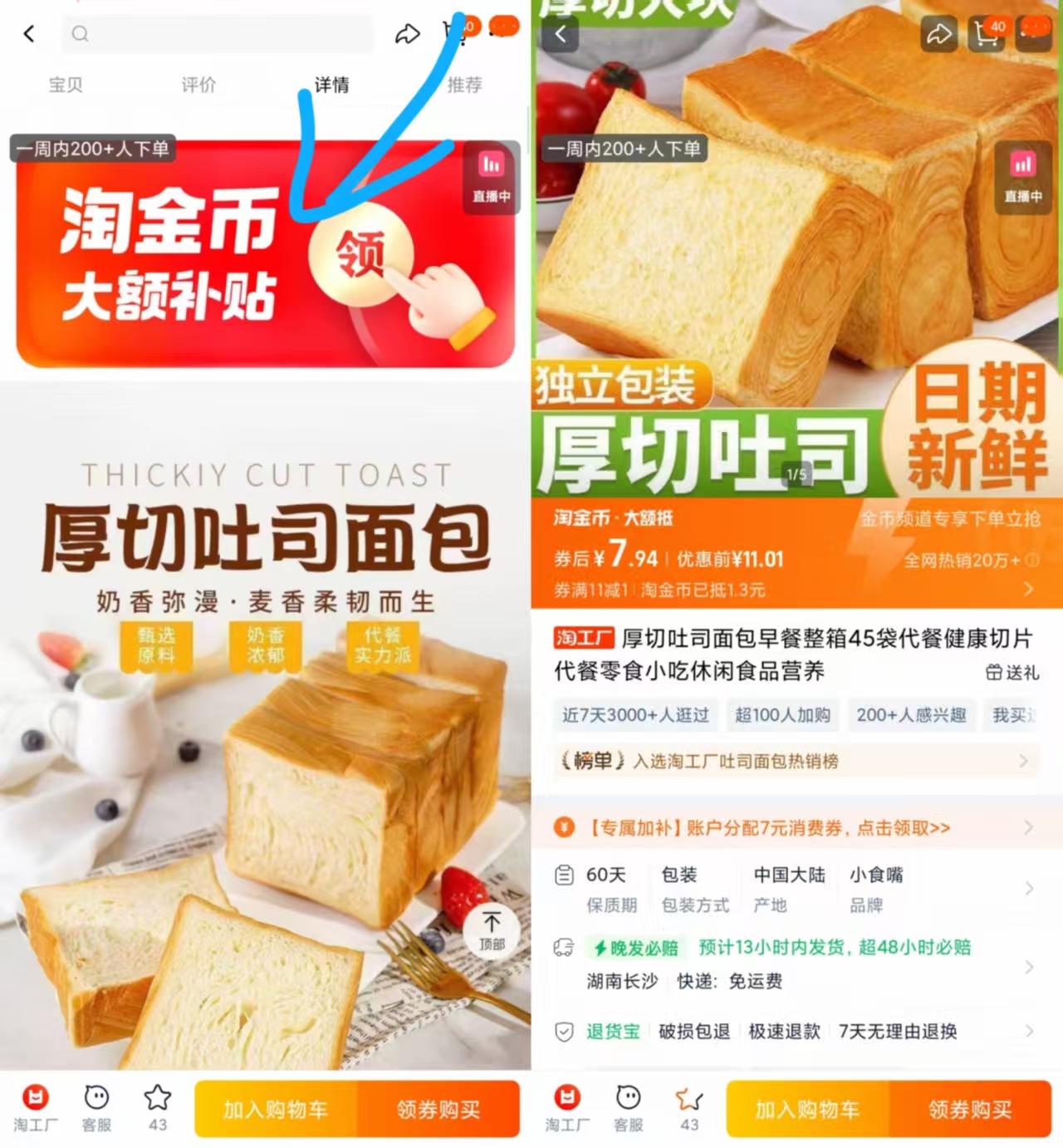The width and height of the screenshot is (1063, 1148).
Task: Click the 顶部 back-to-top button
Action: [491, 931]
